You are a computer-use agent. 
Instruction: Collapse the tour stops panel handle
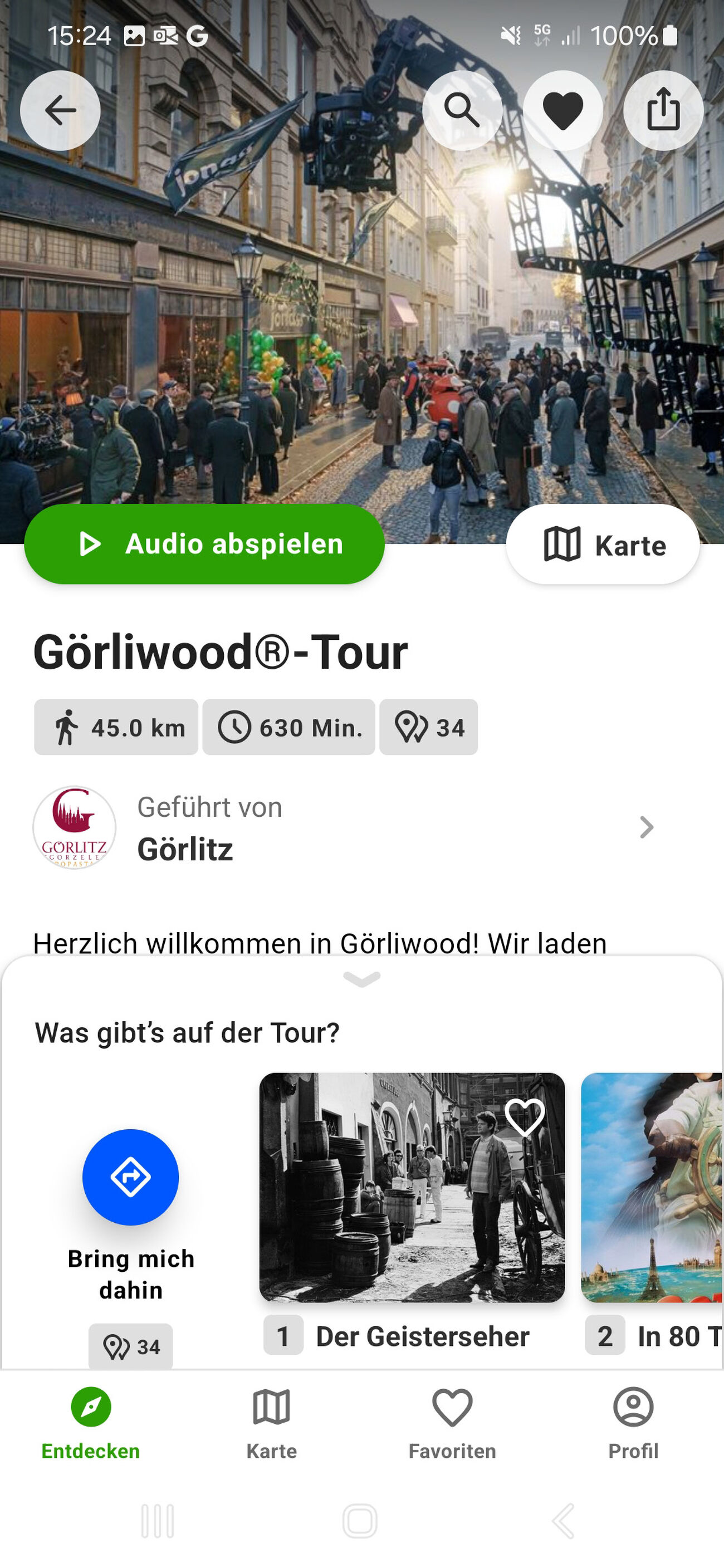[361, 979]
